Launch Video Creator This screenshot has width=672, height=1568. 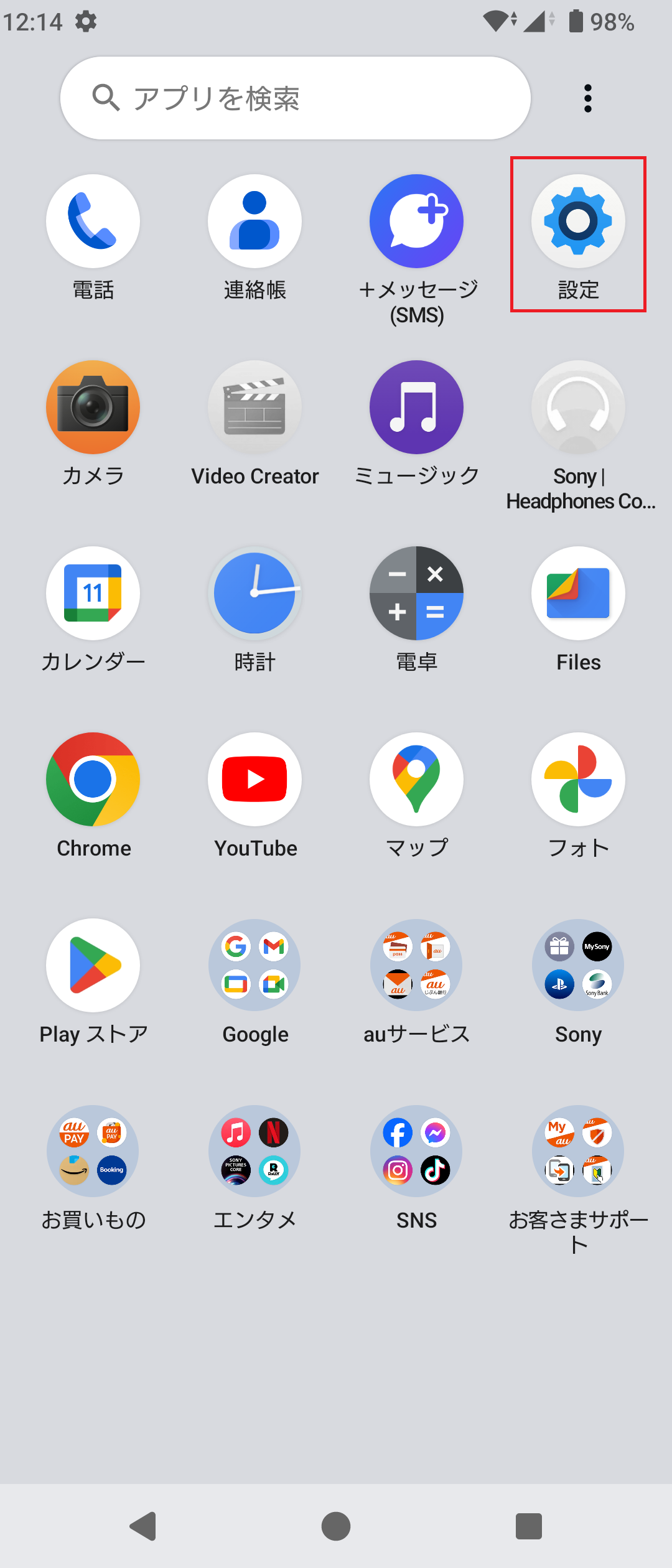[254, 407]
